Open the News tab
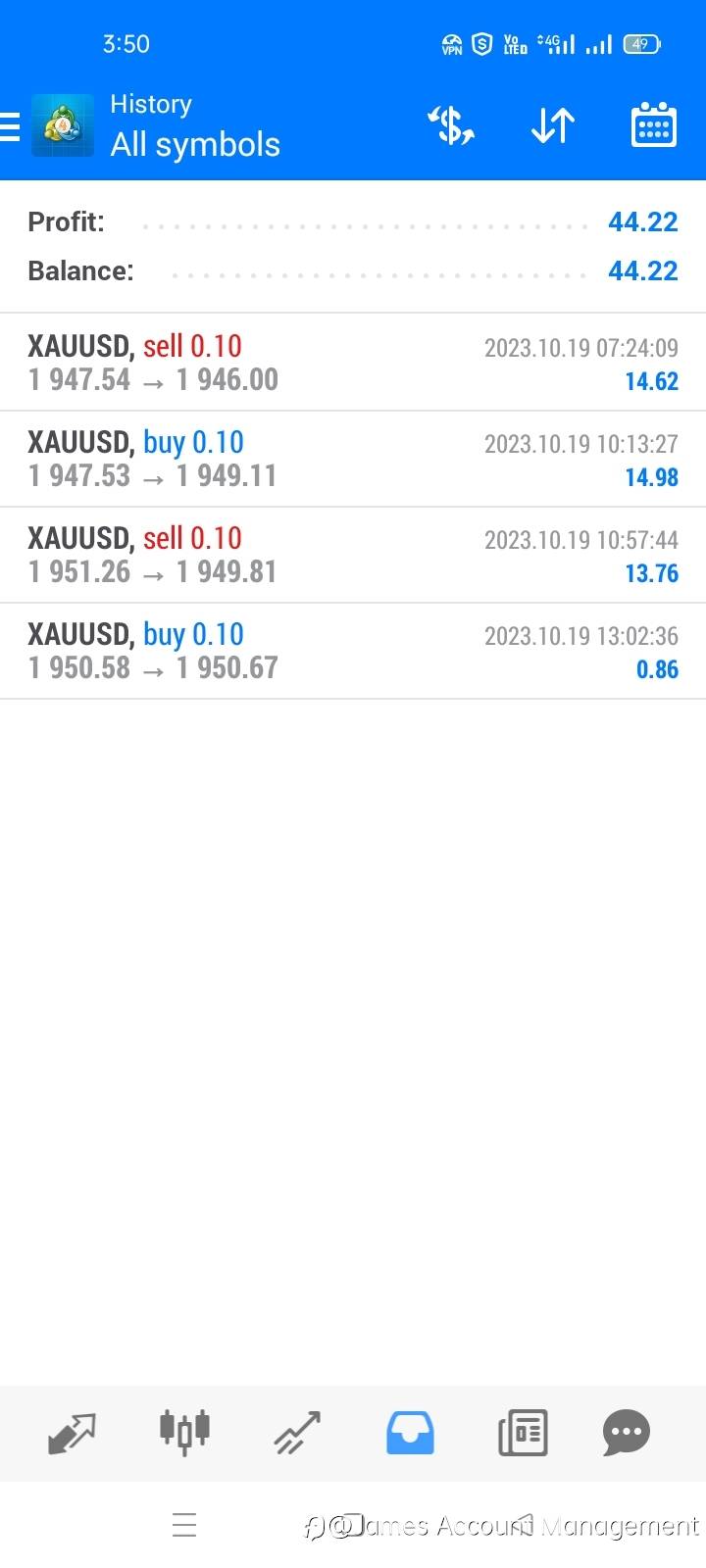The image size is (706, 1568). tap(523, 1433)
